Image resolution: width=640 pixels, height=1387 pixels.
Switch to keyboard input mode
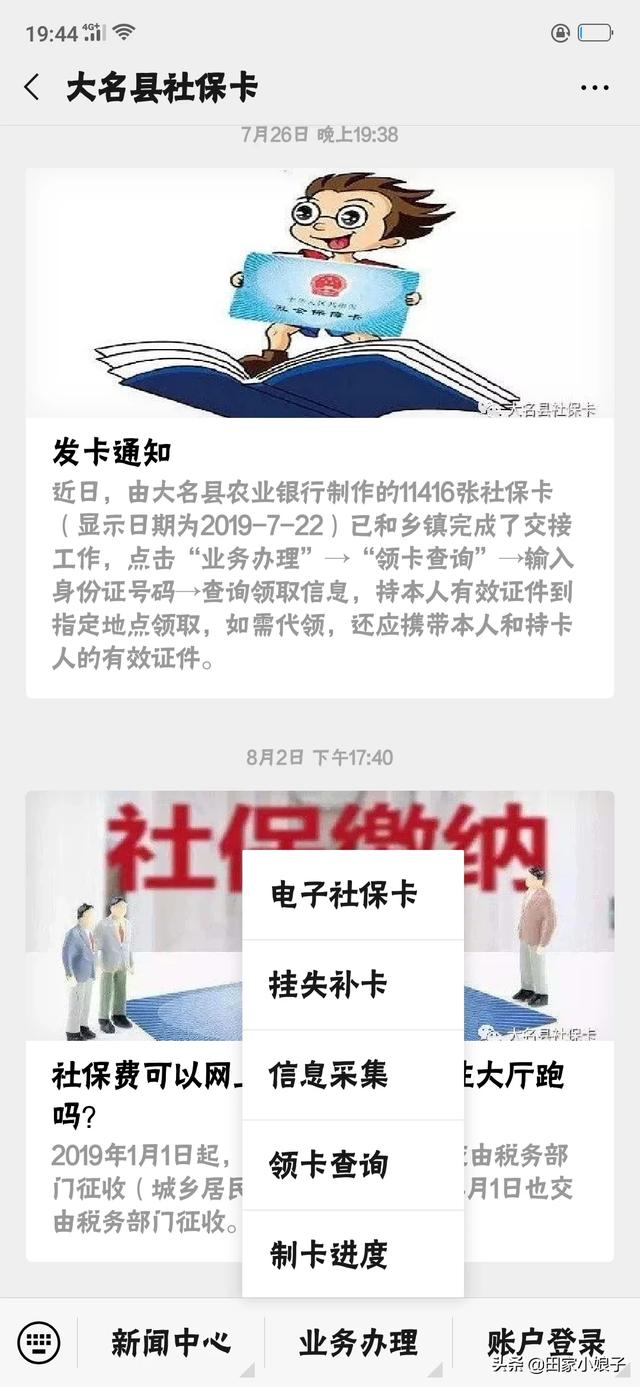pyautogui.click(x=39, y=1342)
